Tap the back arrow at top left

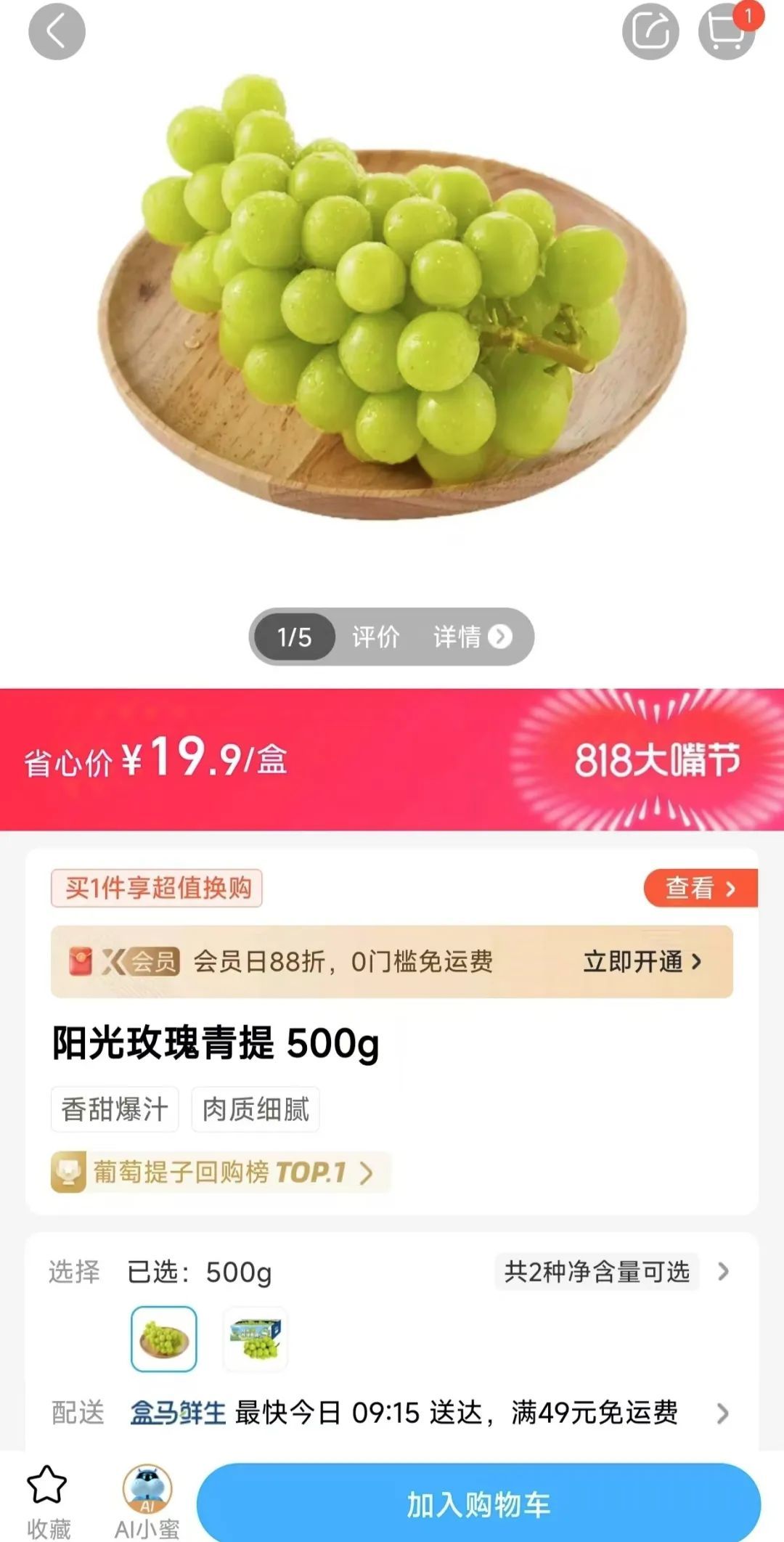click(57, 31)
